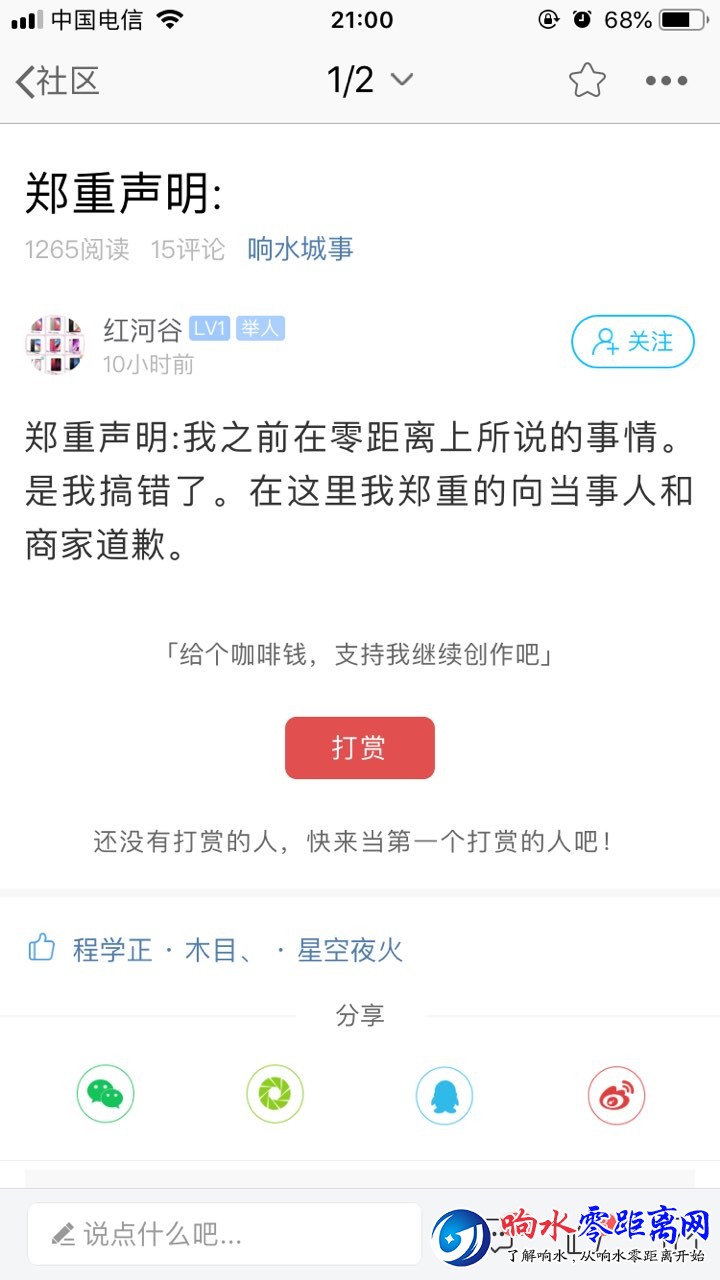Open the 响水城事 section link
720x1280 pixels.
(x=300, y=249)
